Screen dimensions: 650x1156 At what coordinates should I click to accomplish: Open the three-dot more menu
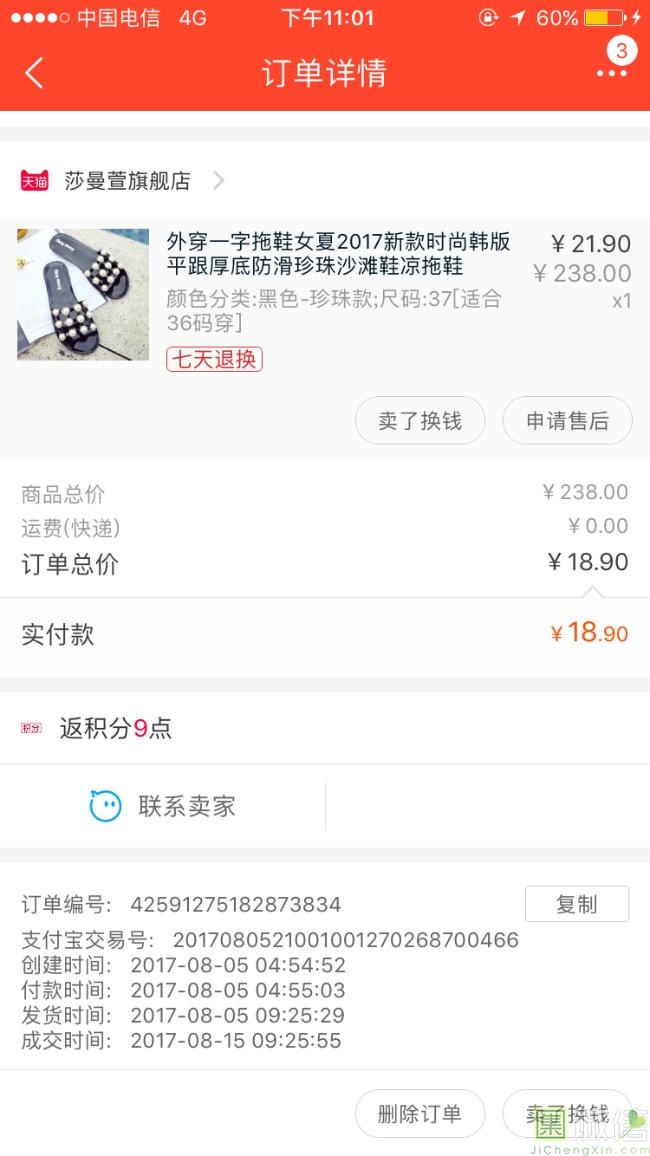click(611, 73)
